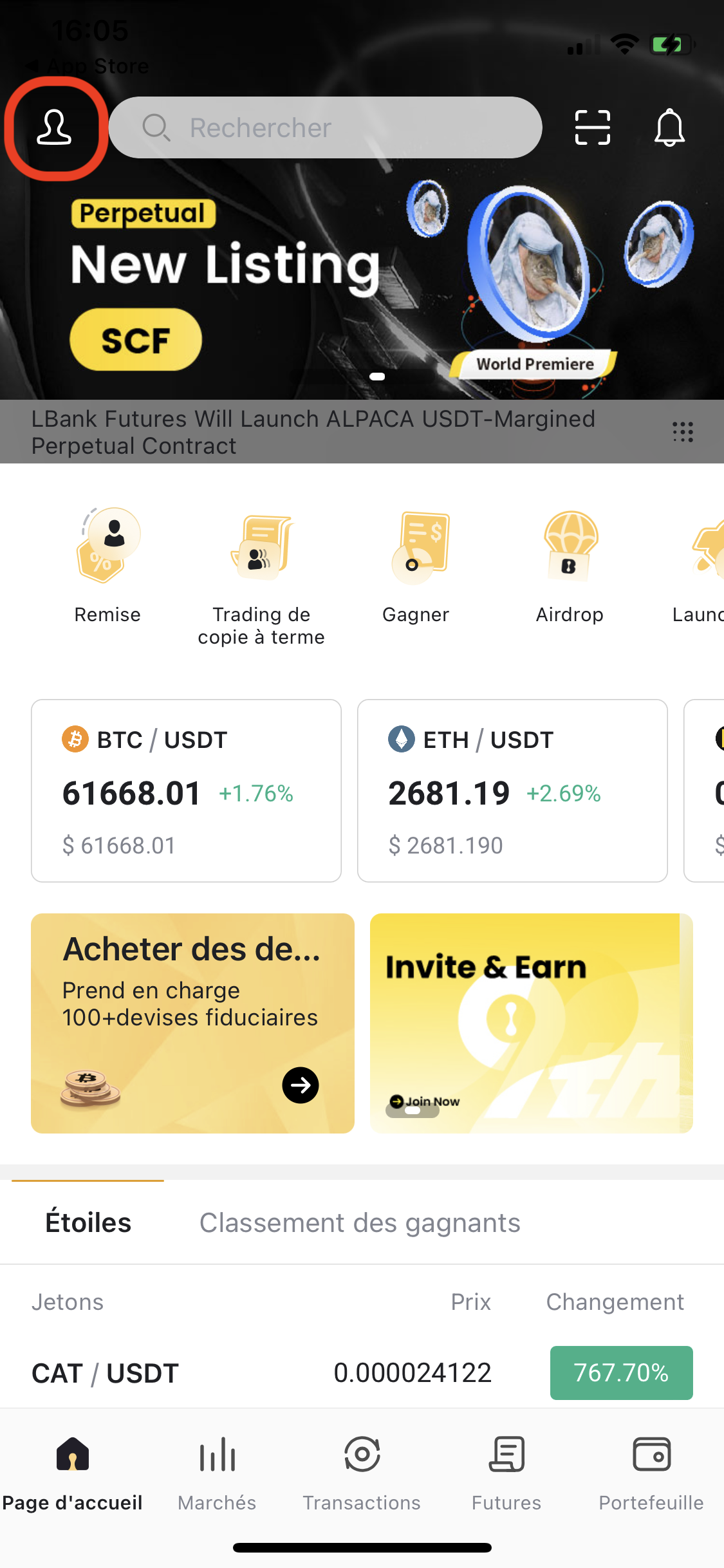Open the Invite & Earn banner
This screenshot has width=724, height=1568.
coord(531,1023)
